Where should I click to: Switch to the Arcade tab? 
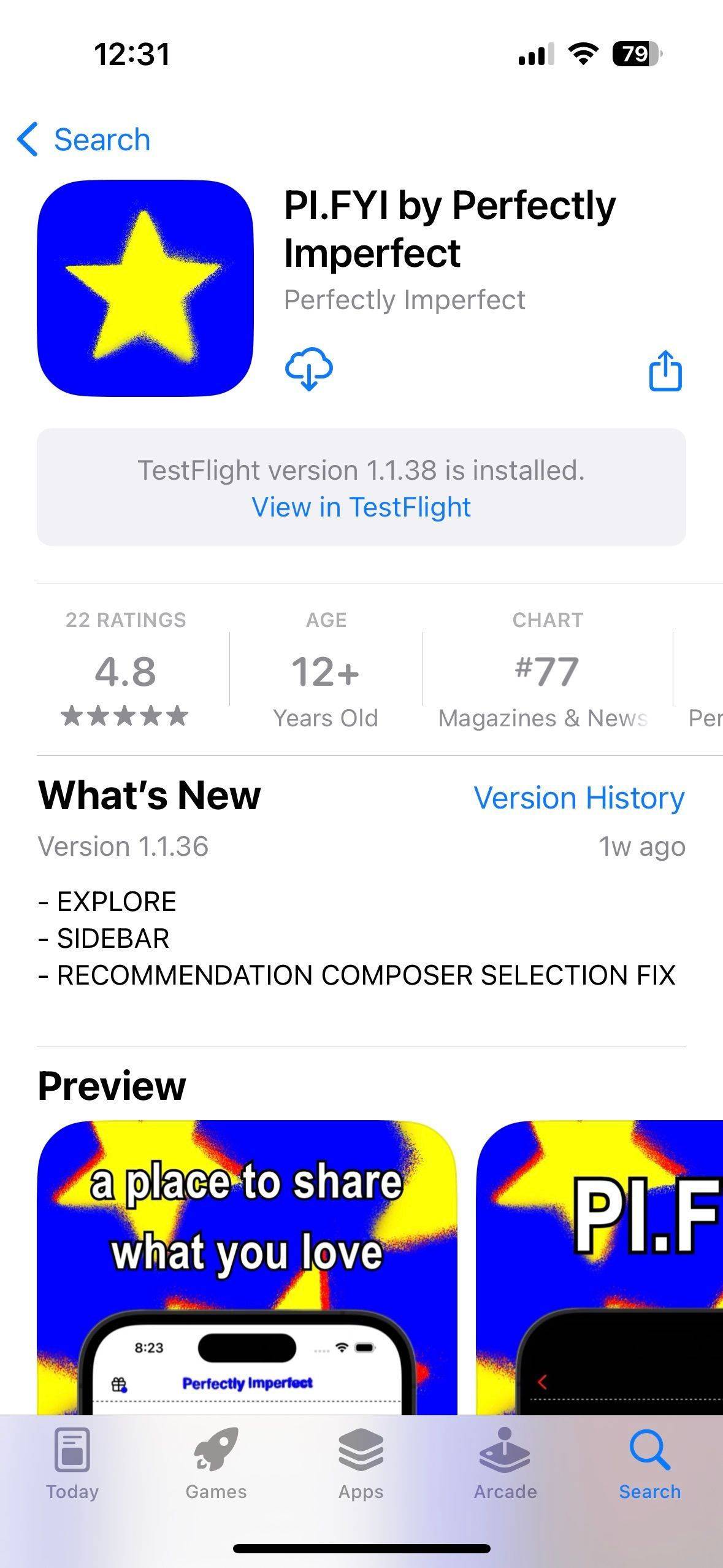[505, 1464]
